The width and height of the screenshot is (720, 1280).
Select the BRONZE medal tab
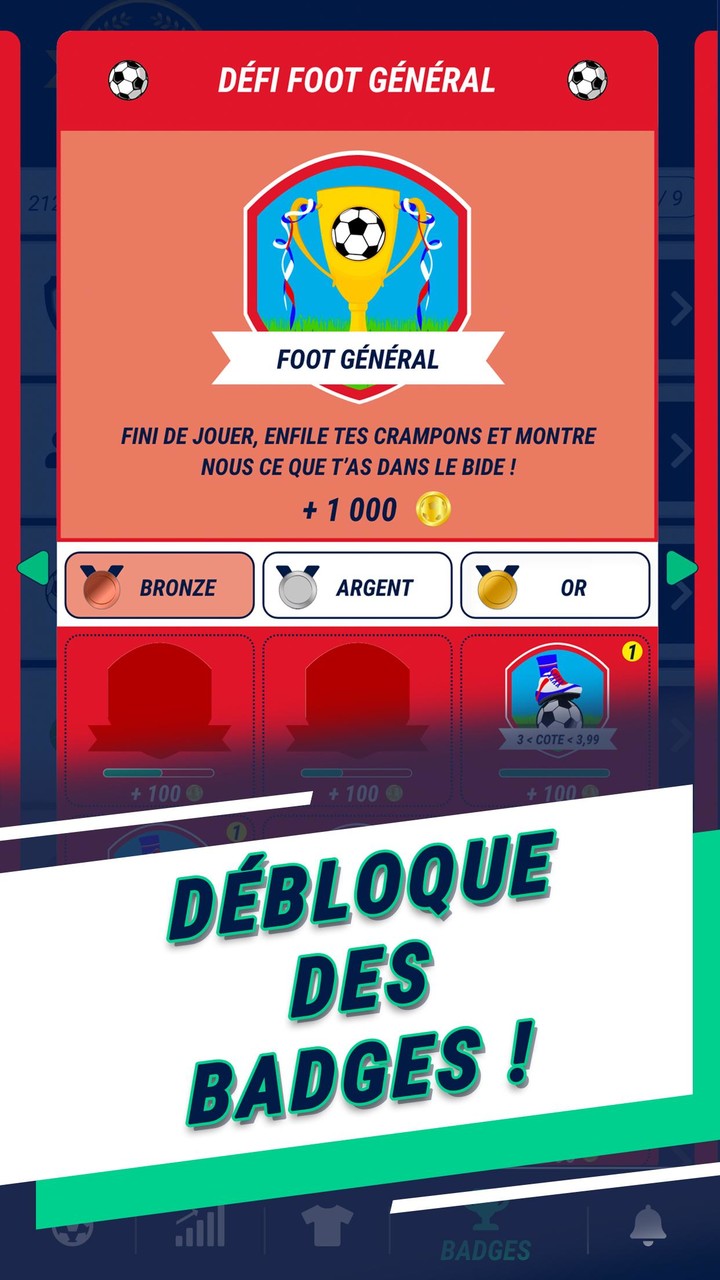pyautogui.click(x=159, y=586)
